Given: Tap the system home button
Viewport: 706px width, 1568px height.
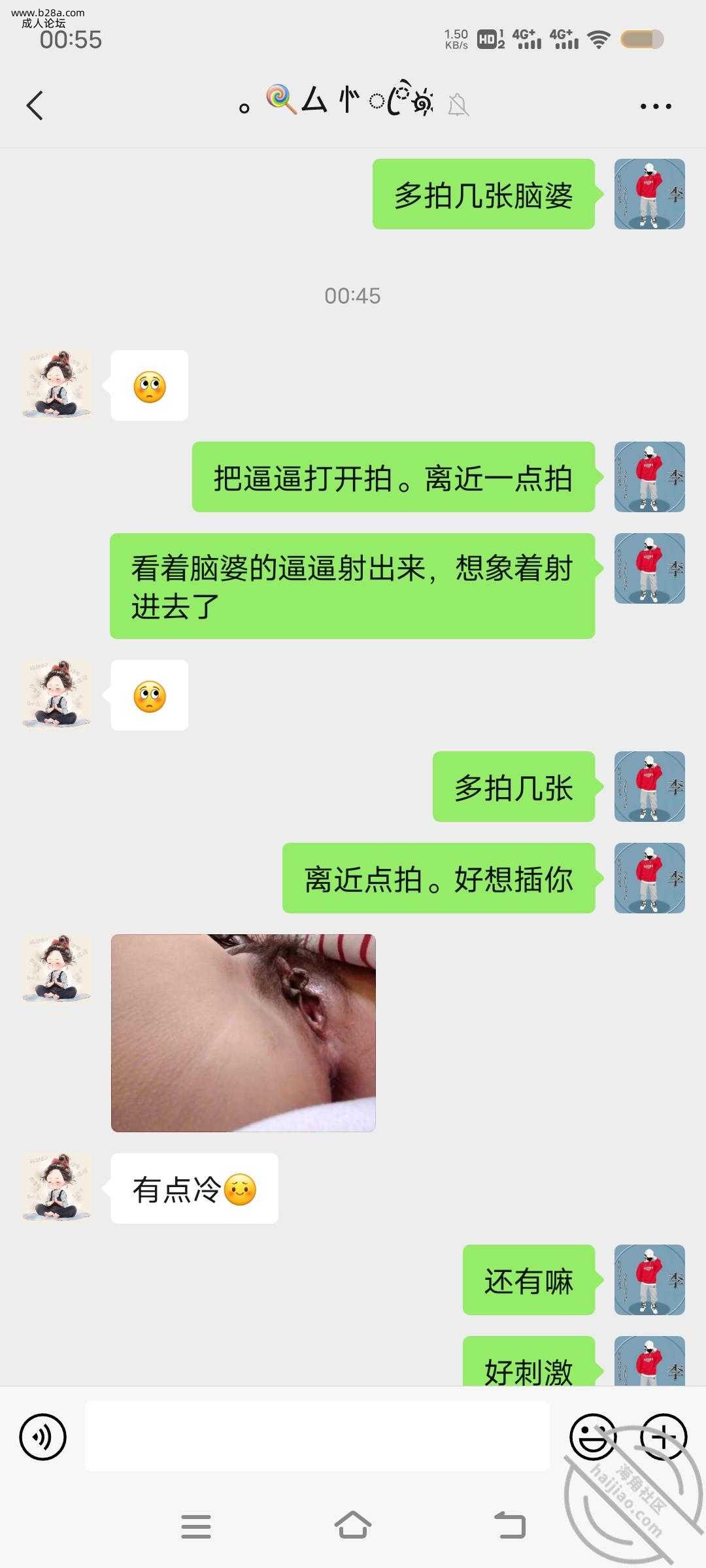Looking at the screenshot, I should (353, 1526).
